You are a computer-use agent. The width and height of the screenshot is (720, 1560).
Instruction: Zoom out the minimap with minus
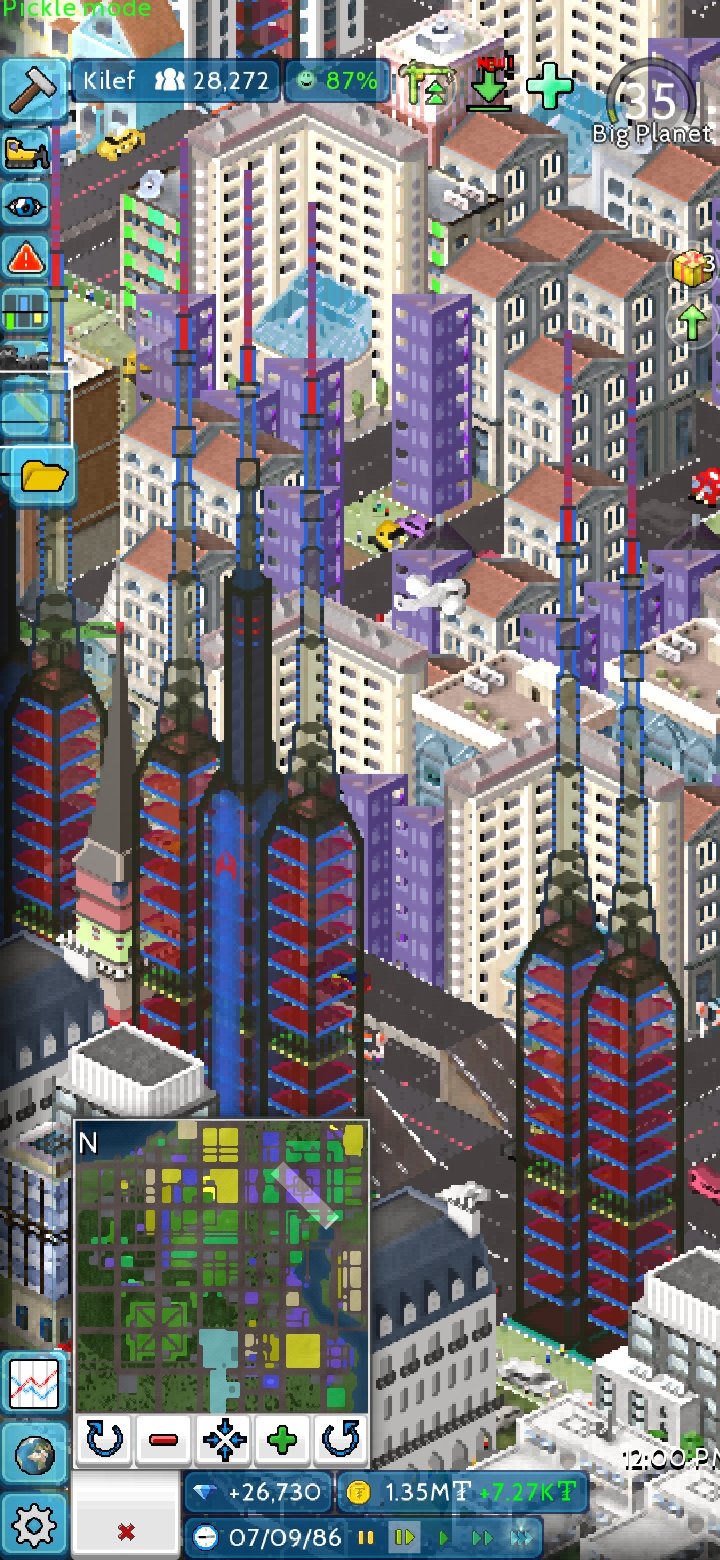163,1440
